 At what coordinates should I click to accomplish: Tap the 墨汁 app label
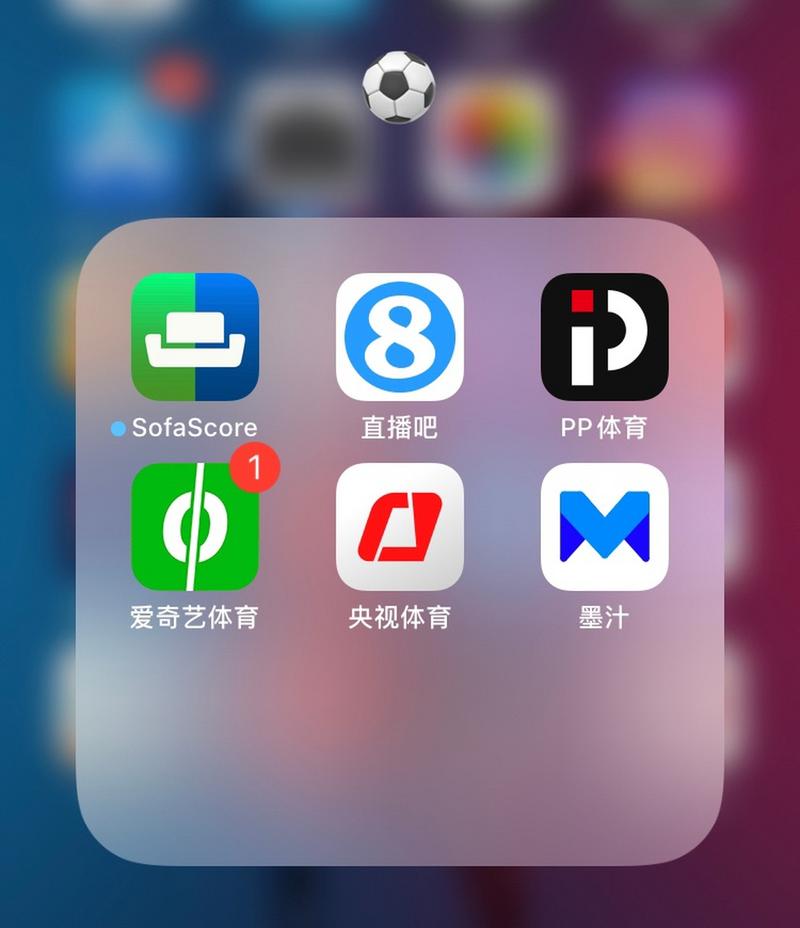(602, 617)
